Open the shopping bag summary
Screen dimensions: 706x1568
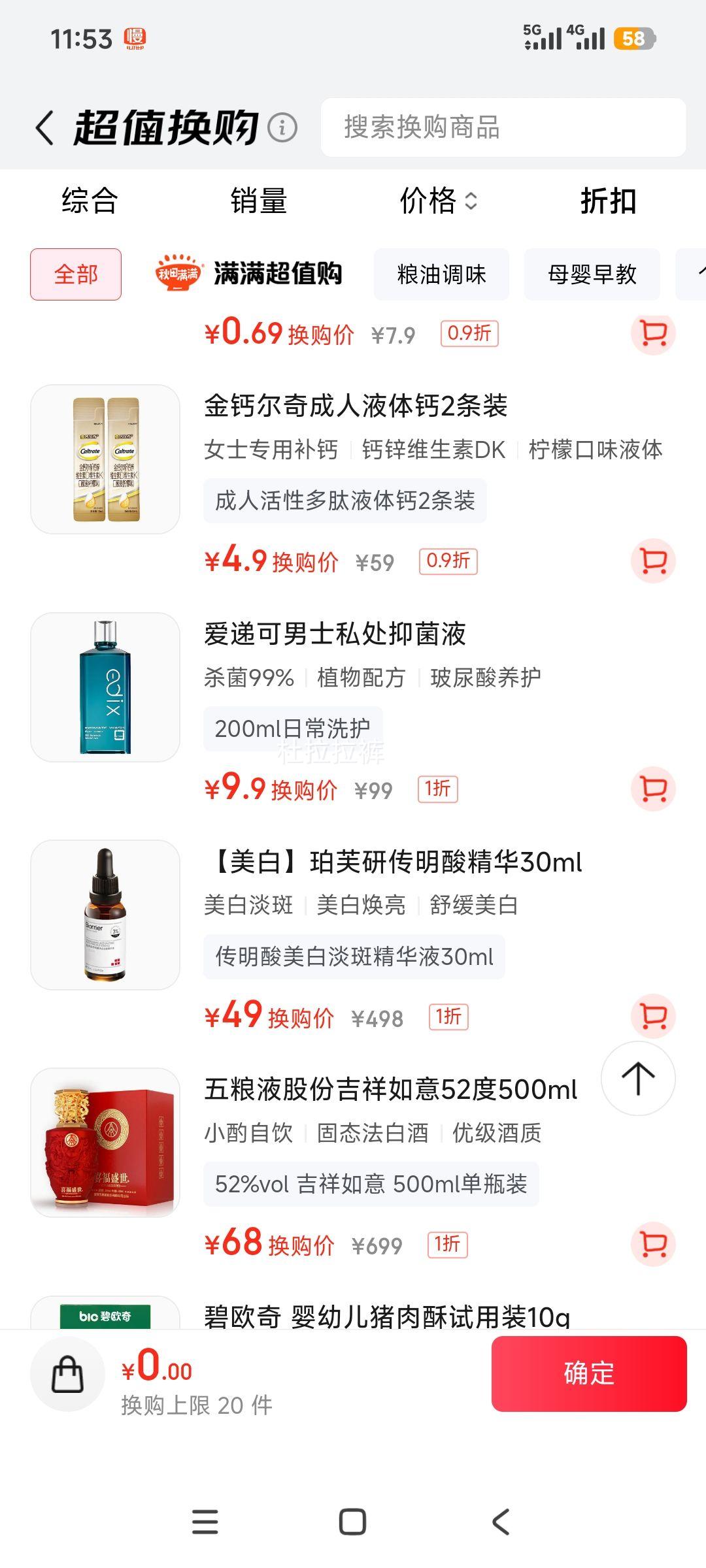pos(67,1374)
